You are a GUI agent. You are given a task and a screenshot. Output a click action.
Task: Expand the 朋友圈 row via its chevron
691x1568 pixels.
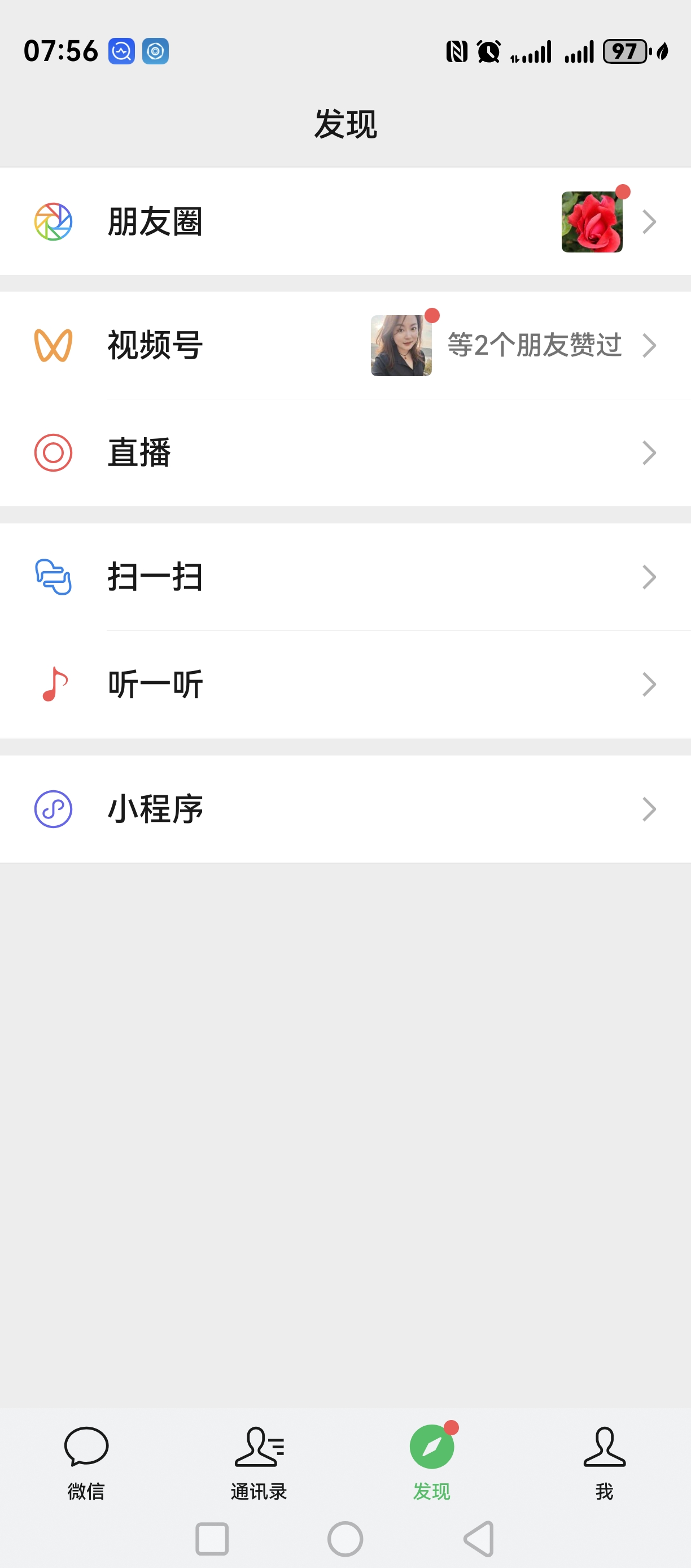650,221
